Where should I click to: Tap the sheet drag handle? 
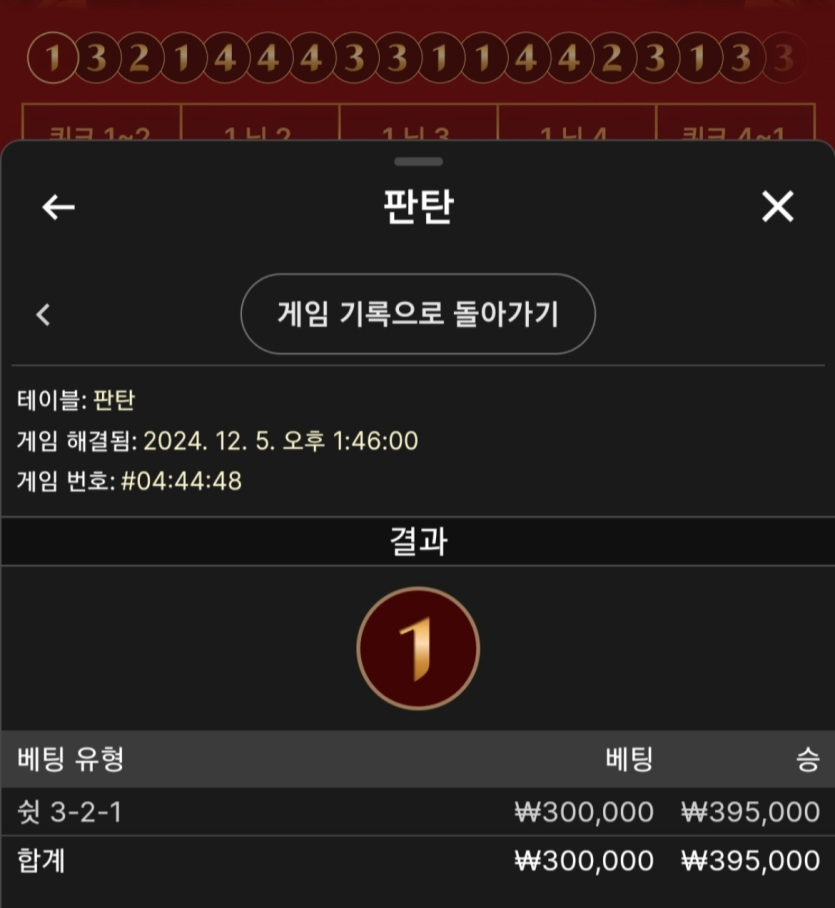pos(418,161)
